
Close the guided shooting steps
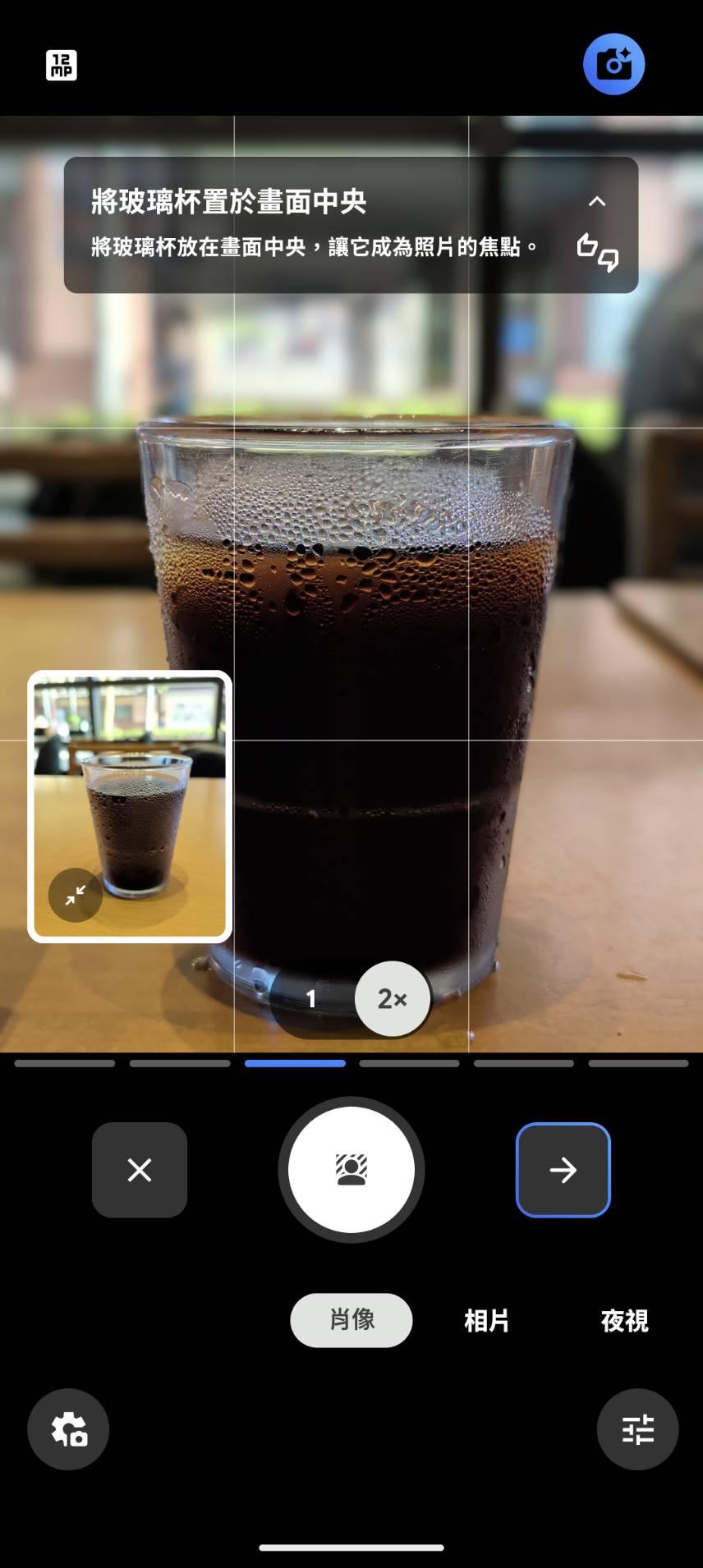(140, 1170)
